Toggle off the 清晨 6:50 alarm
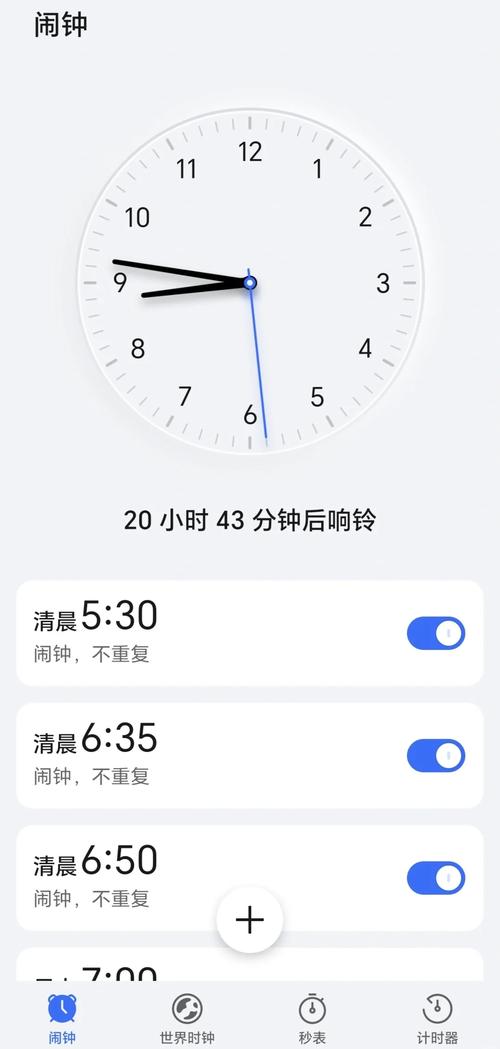Screen dimensions: 500x1049 tap(436, 878)
